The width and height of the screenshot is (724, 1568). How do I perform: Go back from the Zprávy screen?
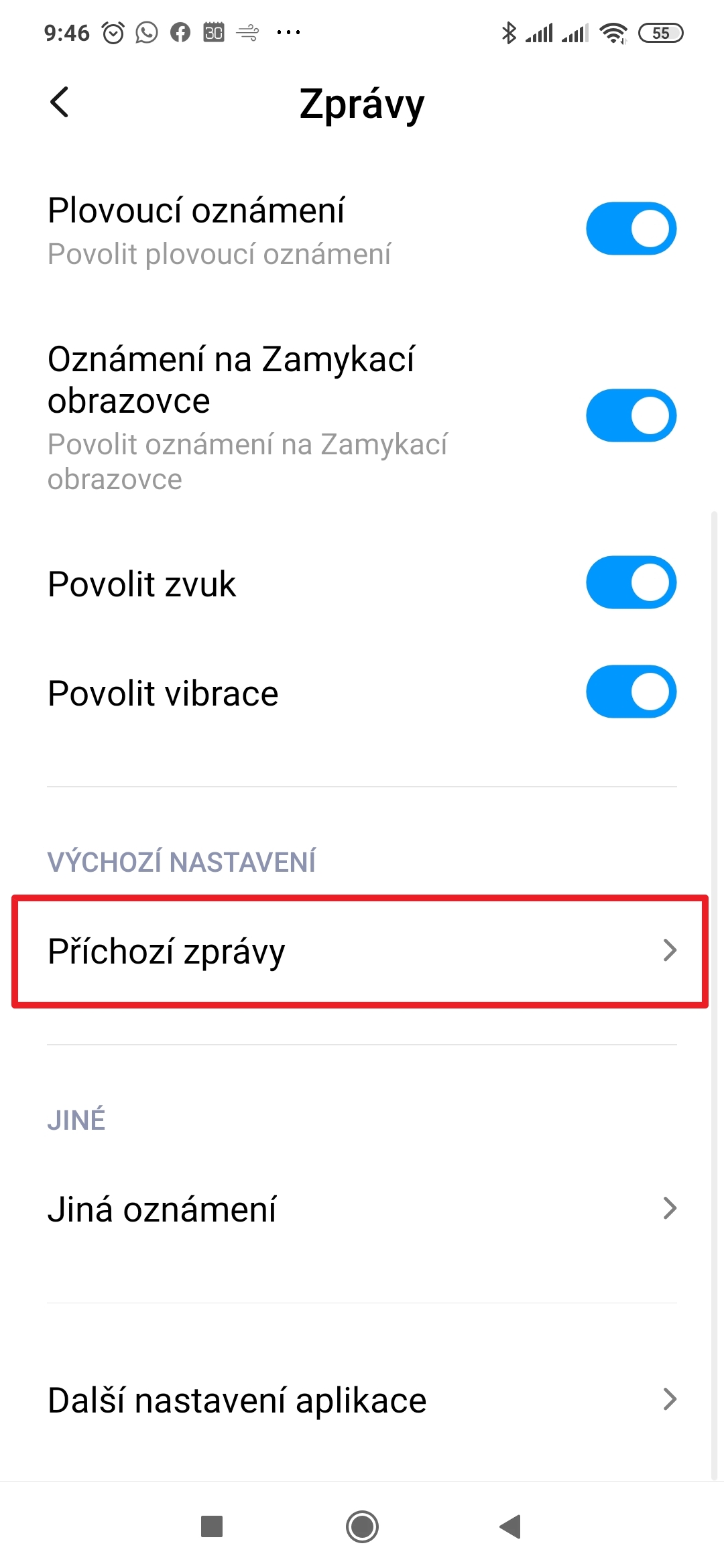click(60, 103)
